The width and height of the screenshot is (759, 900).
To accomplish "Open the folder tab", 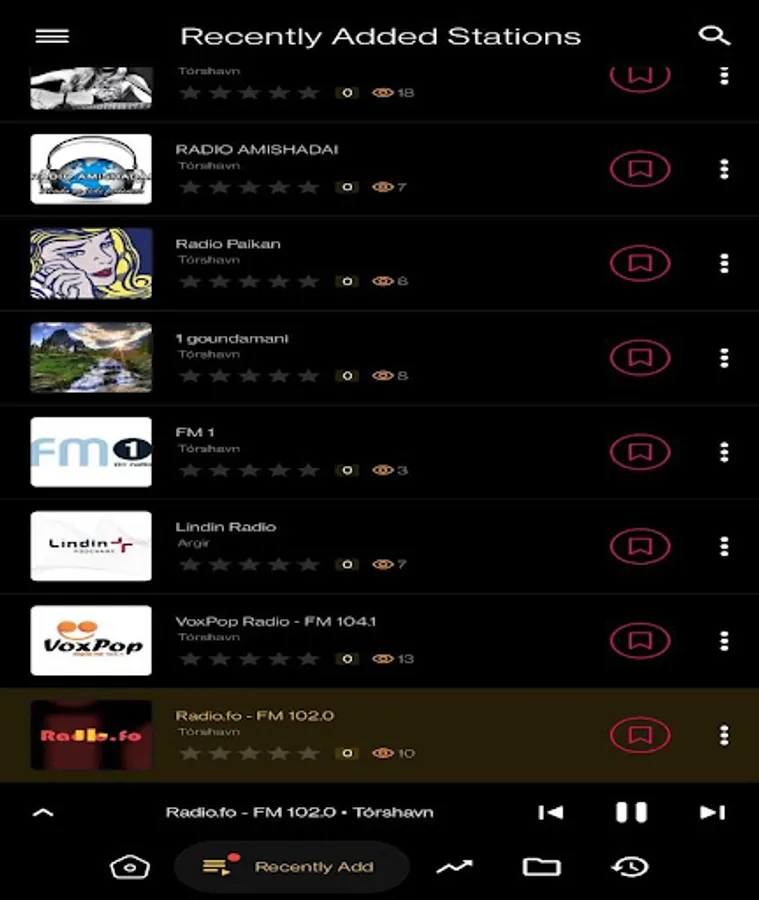I will click(541, 867).
